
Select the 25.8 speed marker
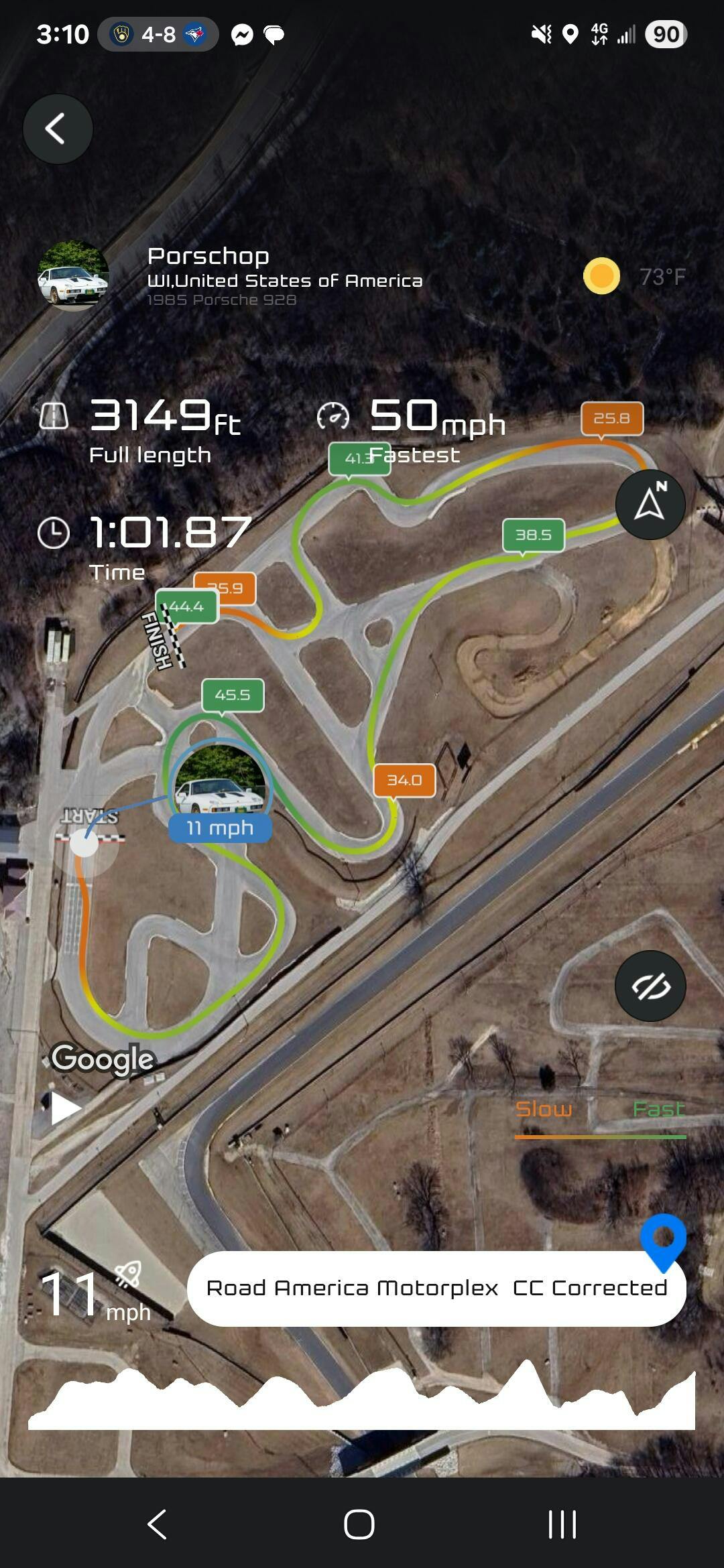point(612,420)
